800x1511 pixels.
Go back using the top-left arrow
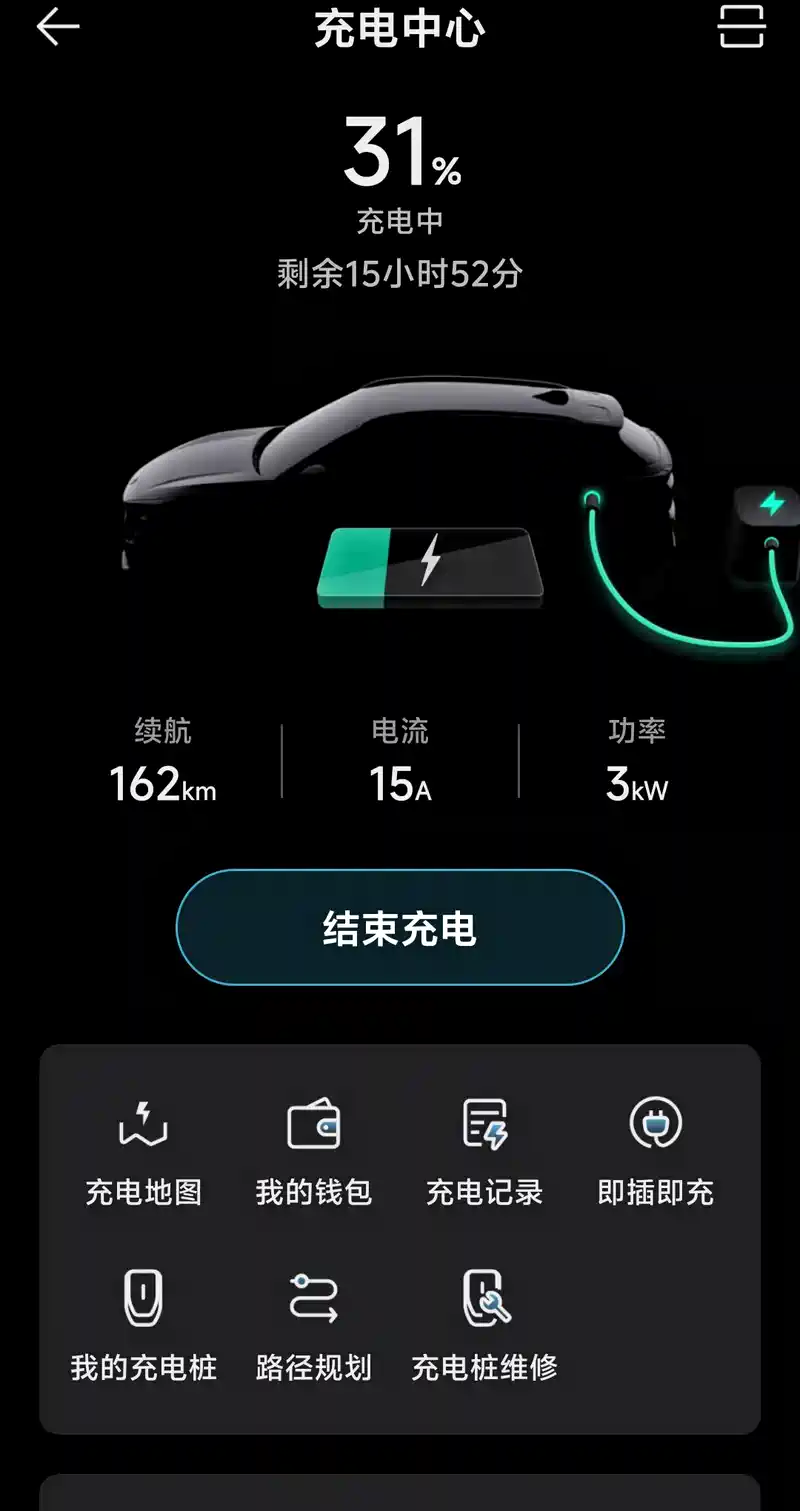[57, 28]
